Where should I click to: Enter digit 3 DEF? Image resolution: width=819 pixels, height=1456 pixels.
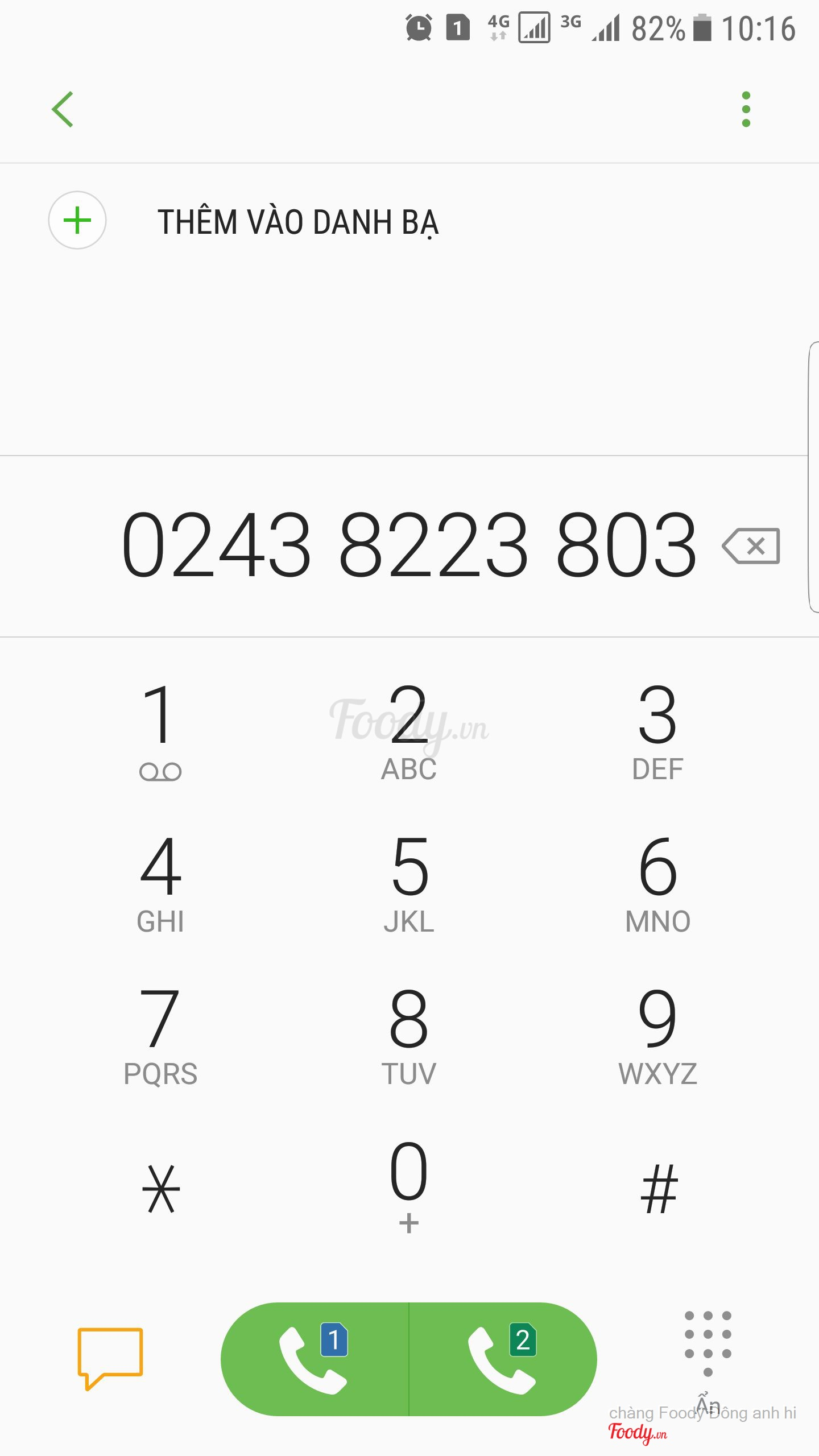[x=657, y=731]
